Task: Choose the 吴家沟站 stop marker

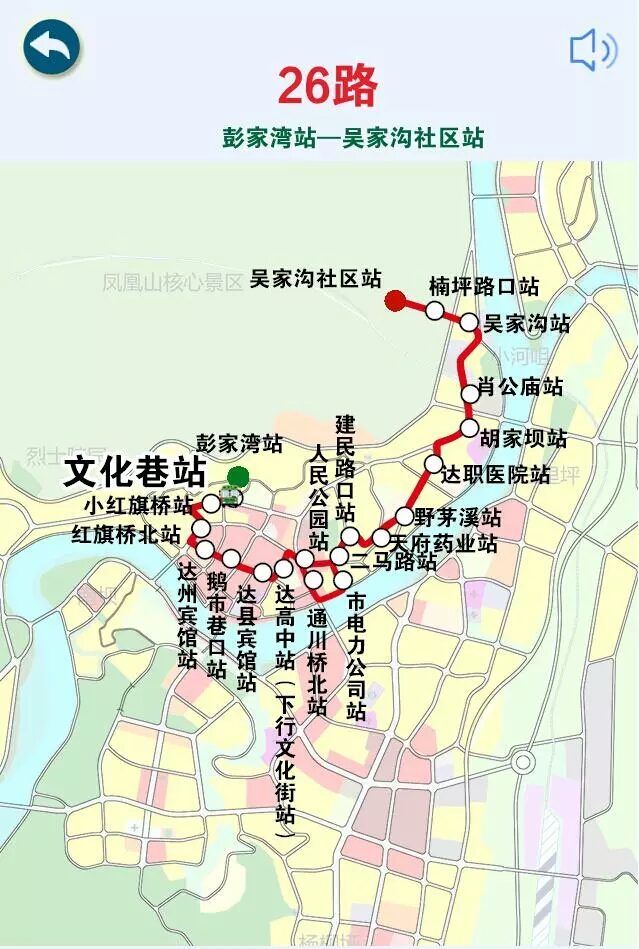Action: click(468, 322)
